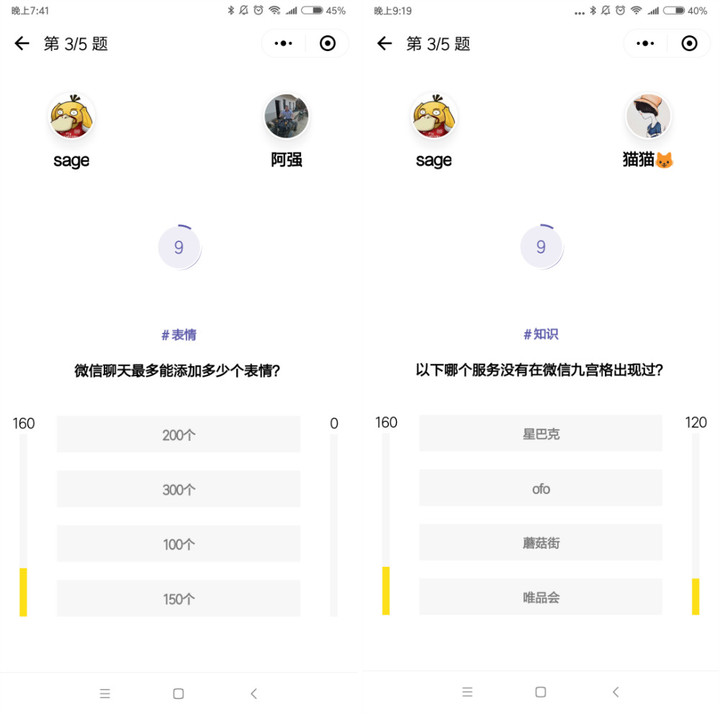Go back from the 知识 question screen
Viewport: 720px width, 716px height.
pyautogui.click(x=384, y=44)
